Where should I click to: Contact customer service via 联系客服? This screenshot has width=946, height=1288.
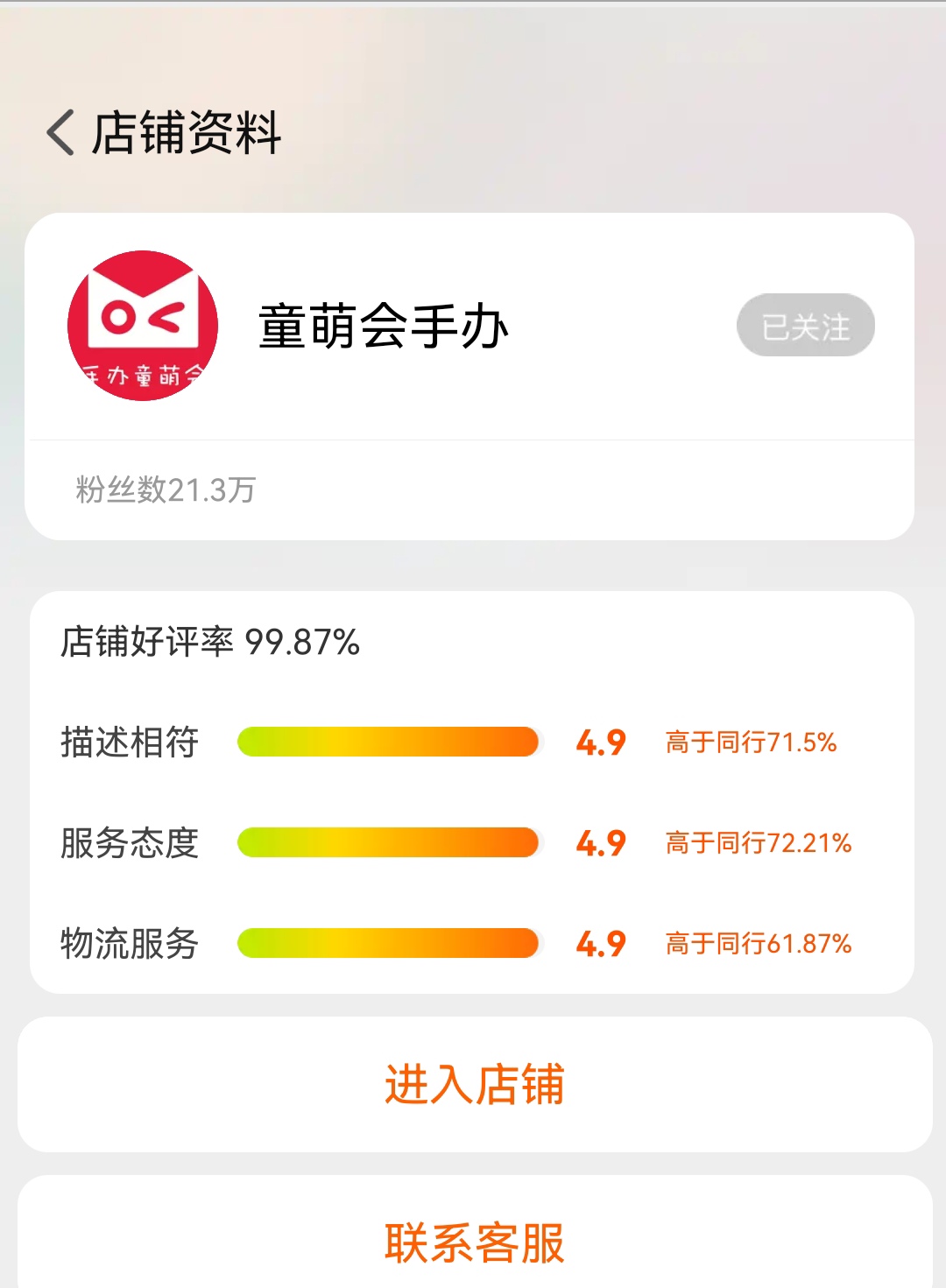[x=474, y=1242]
